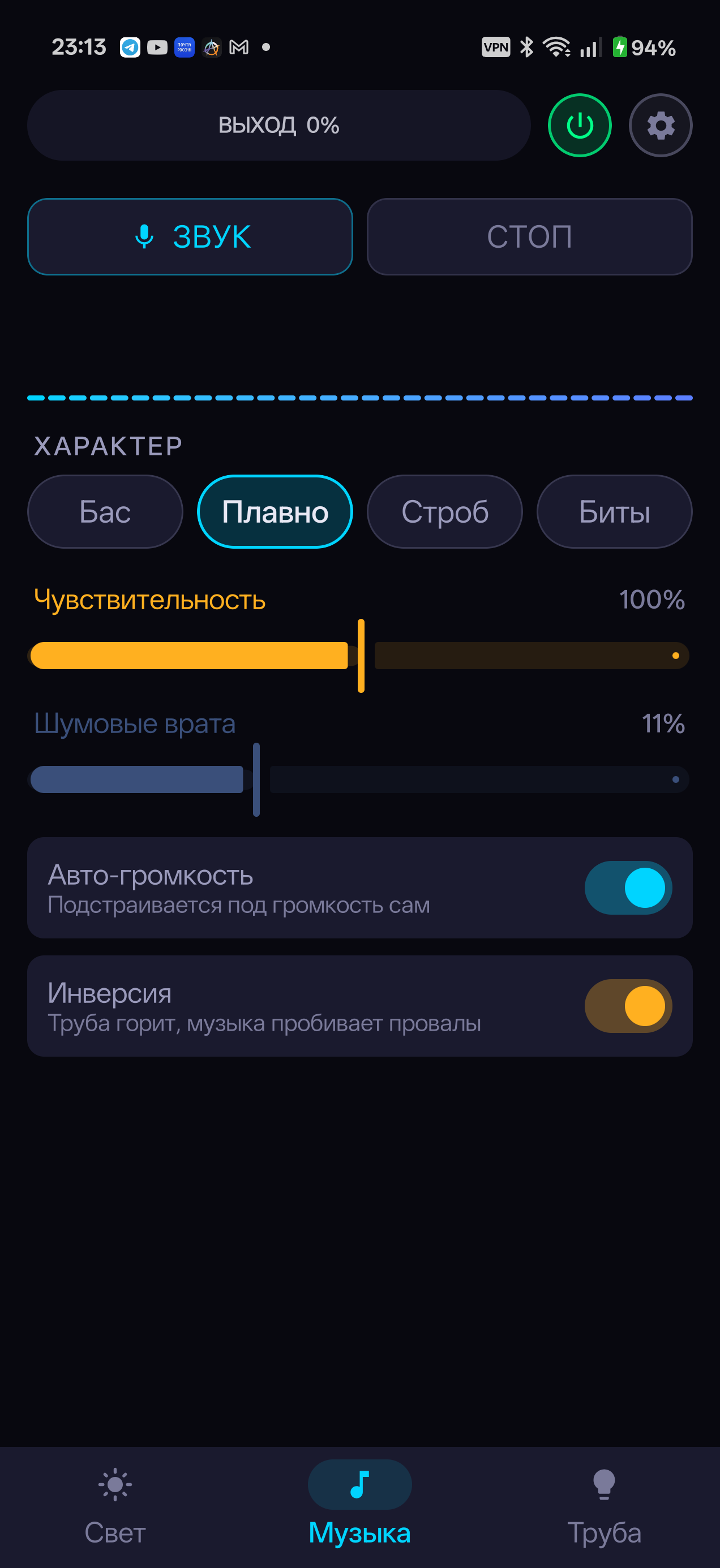This screenshot has width=720, height=1568.
Task: Tap the Чувствительность slider track
Action: tap(360, 656)
